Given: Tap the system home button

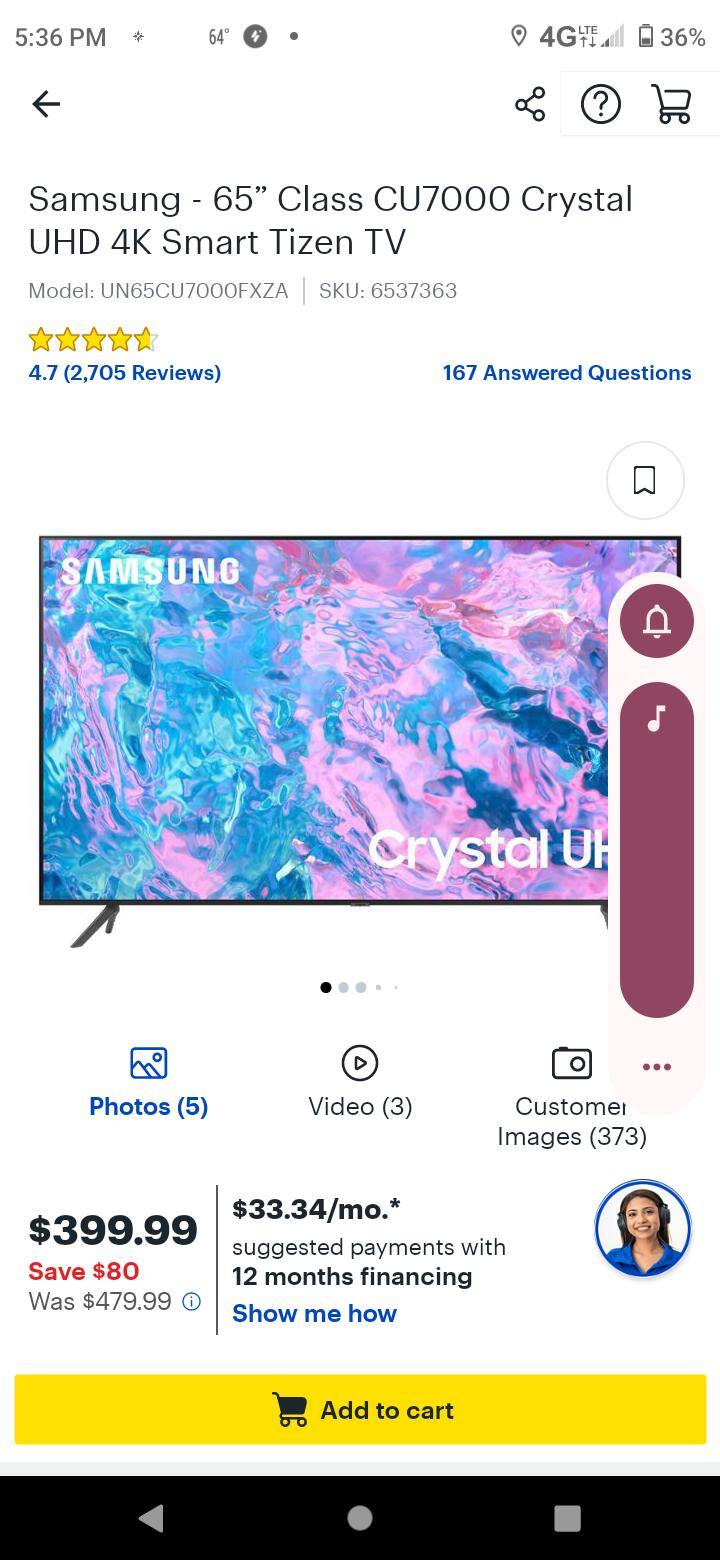Looking at the screenshot, I should tap(360, 1518).
